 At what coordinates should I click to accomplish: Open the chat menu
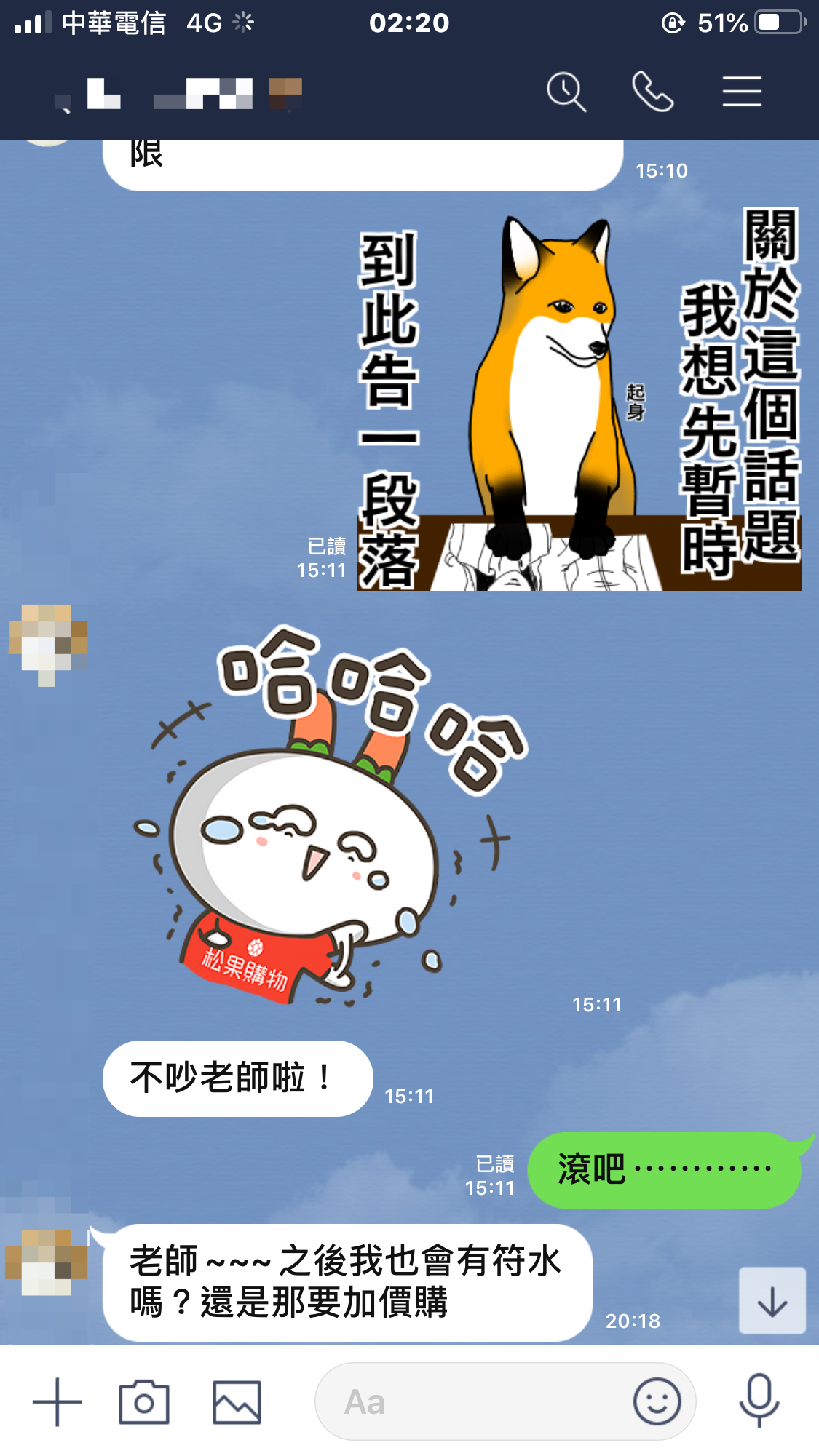(x=742, y=92)
